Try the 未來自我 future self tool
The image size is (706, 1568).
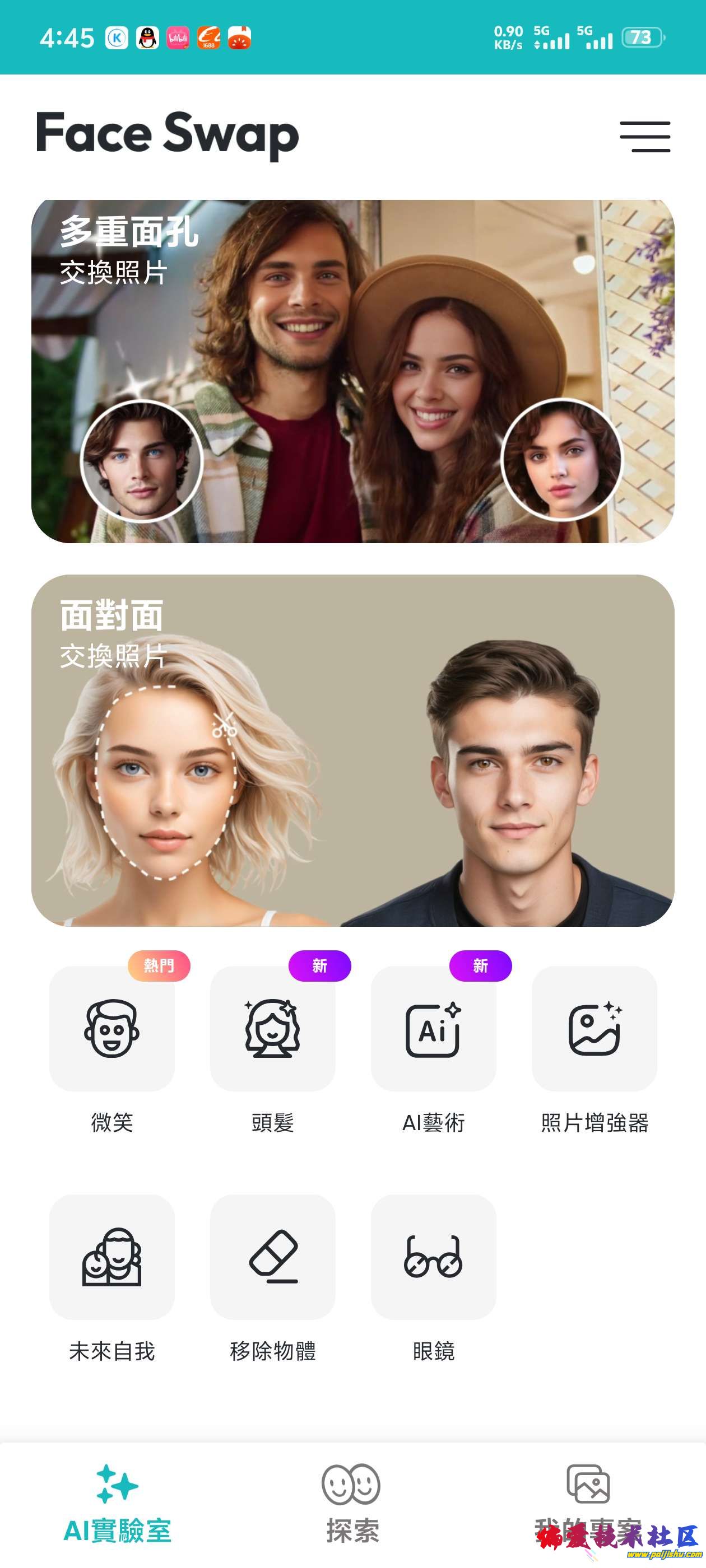point(112,1257)
